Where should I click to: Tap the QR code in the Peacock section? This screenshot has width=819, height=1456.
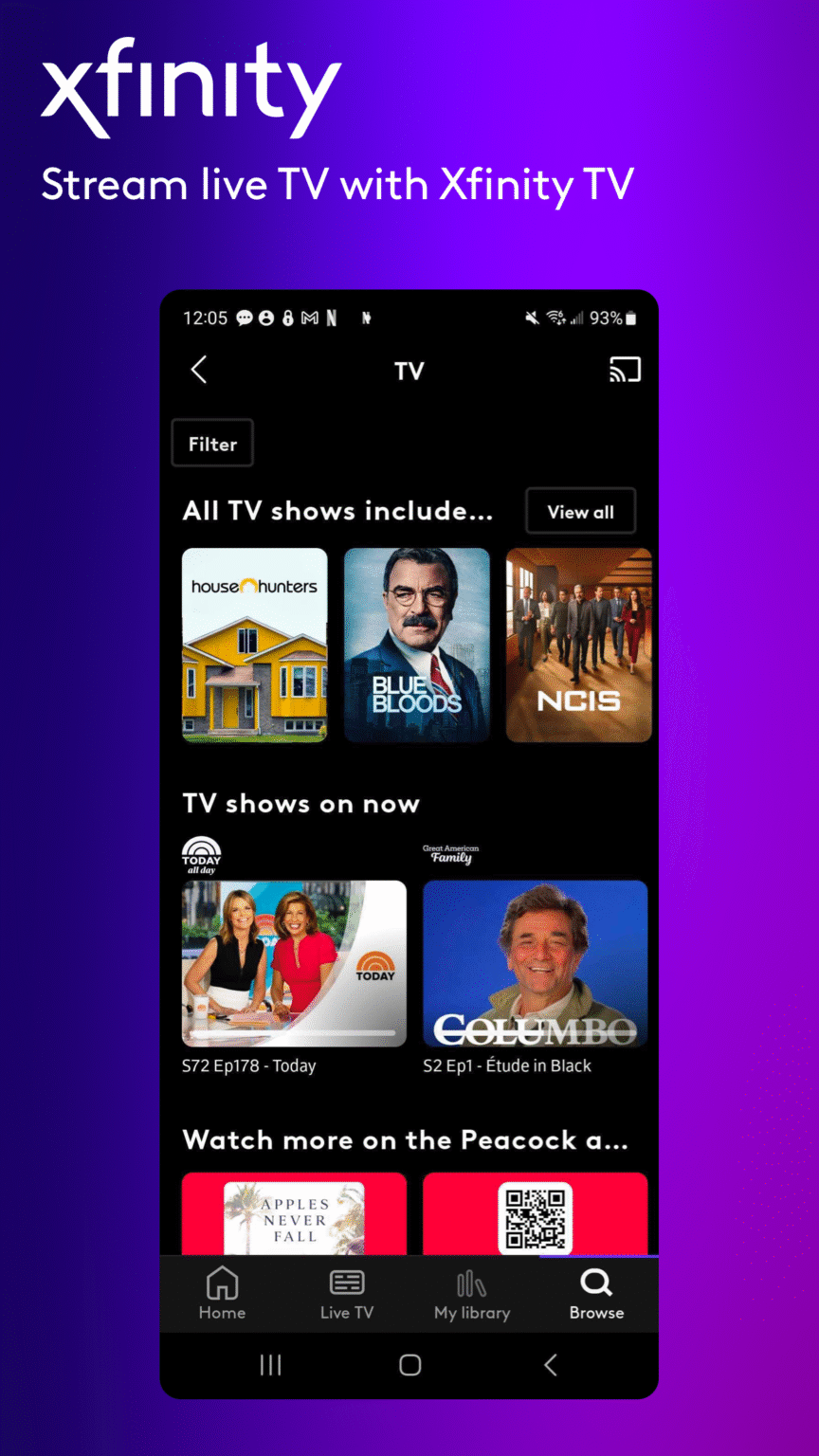tap(536, 1218)
